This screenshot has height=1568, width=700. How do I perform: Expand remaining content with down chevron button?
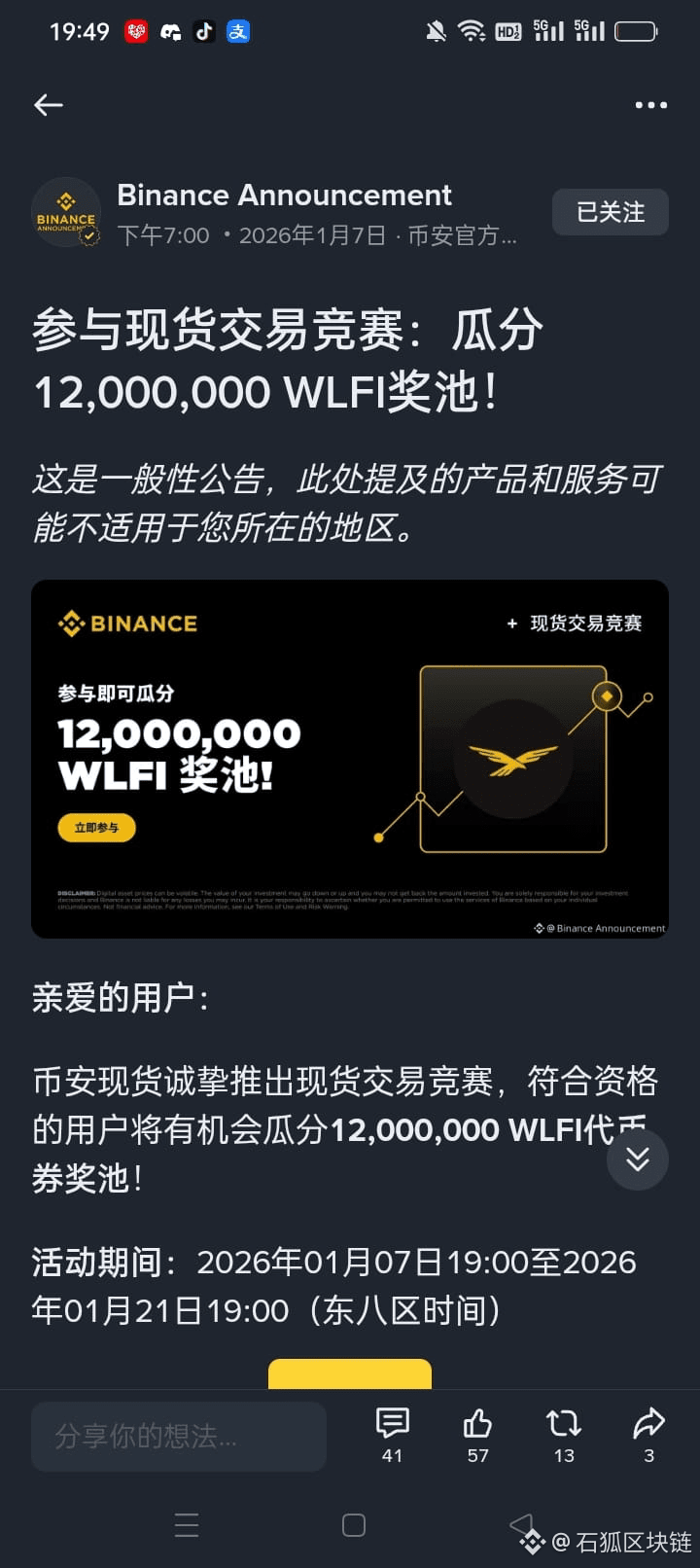click(638, 1159)
